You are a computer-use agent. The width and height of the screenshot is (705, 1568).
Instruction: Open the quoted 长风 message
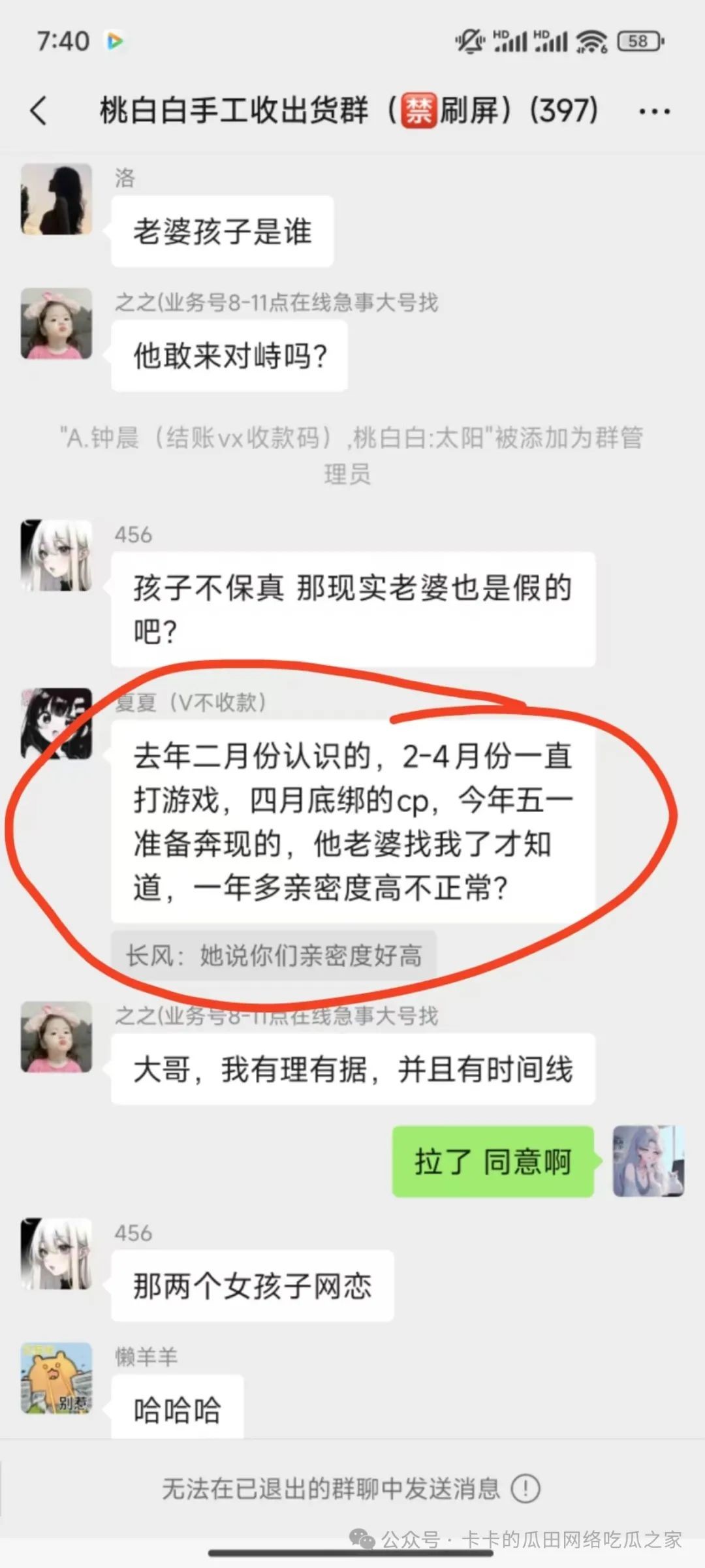click(x=274, y=956)
